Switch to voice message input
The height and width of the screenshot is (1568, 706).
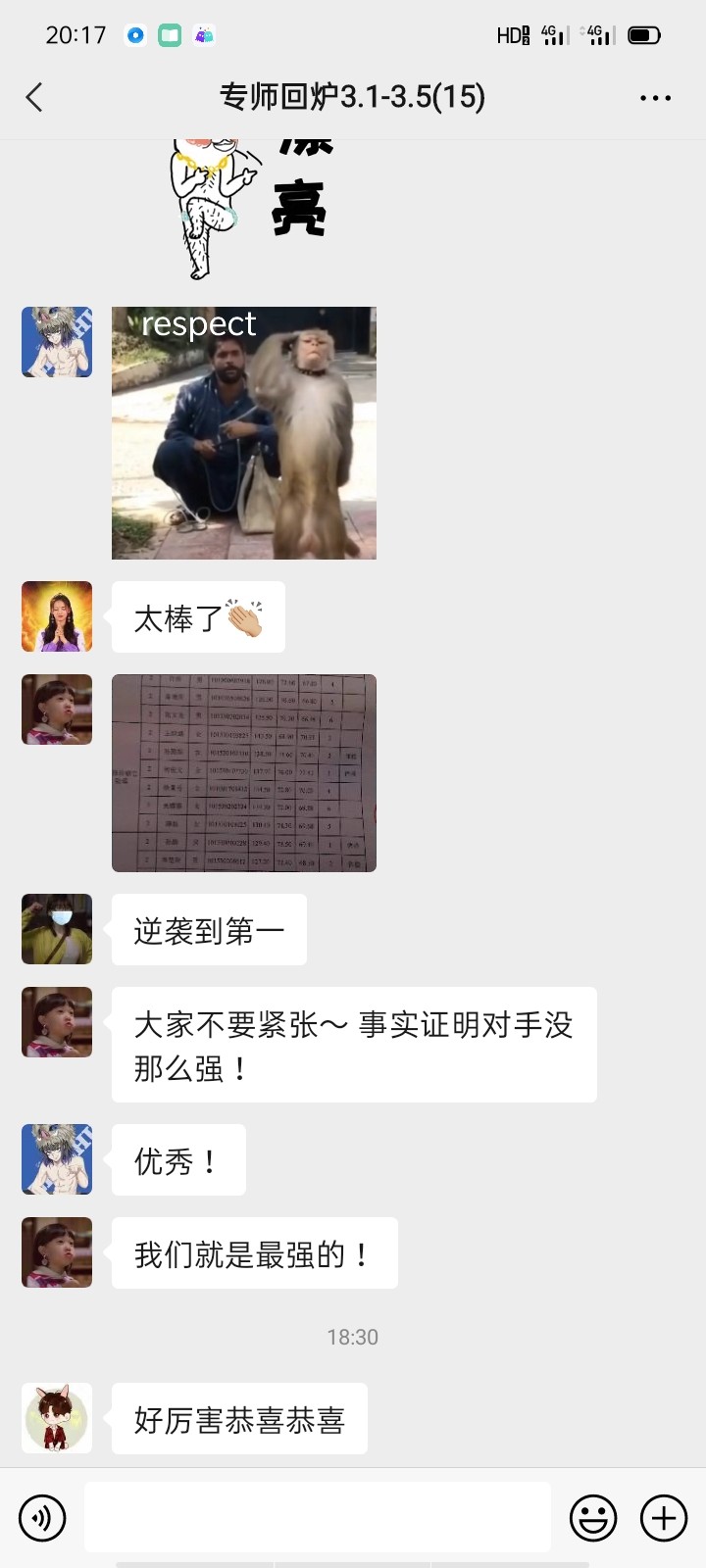click(42, 1518)
